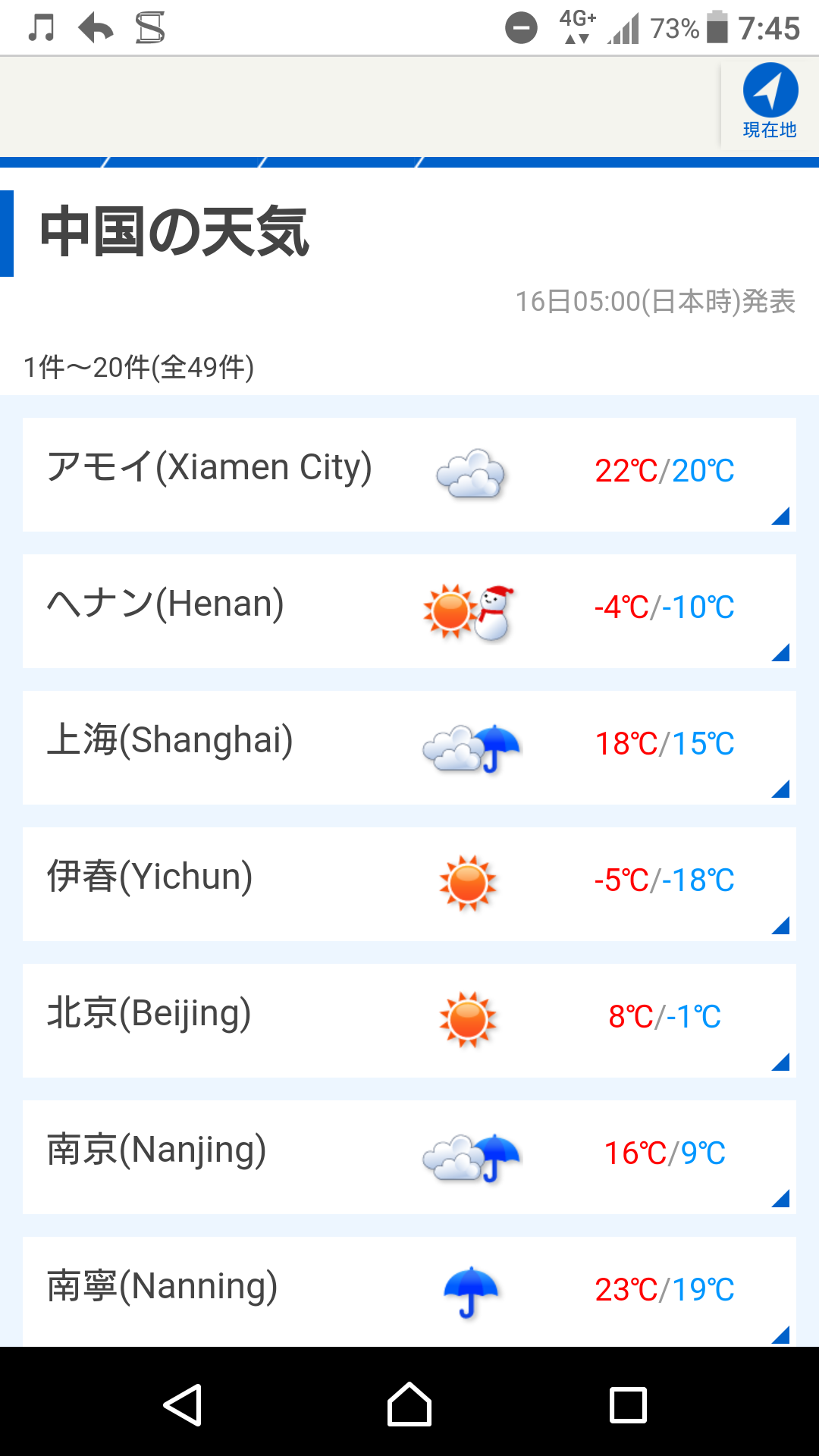Open weather for アモイ (Xiamen City)
The image size is (819, 1456).
tap(409, 474)
